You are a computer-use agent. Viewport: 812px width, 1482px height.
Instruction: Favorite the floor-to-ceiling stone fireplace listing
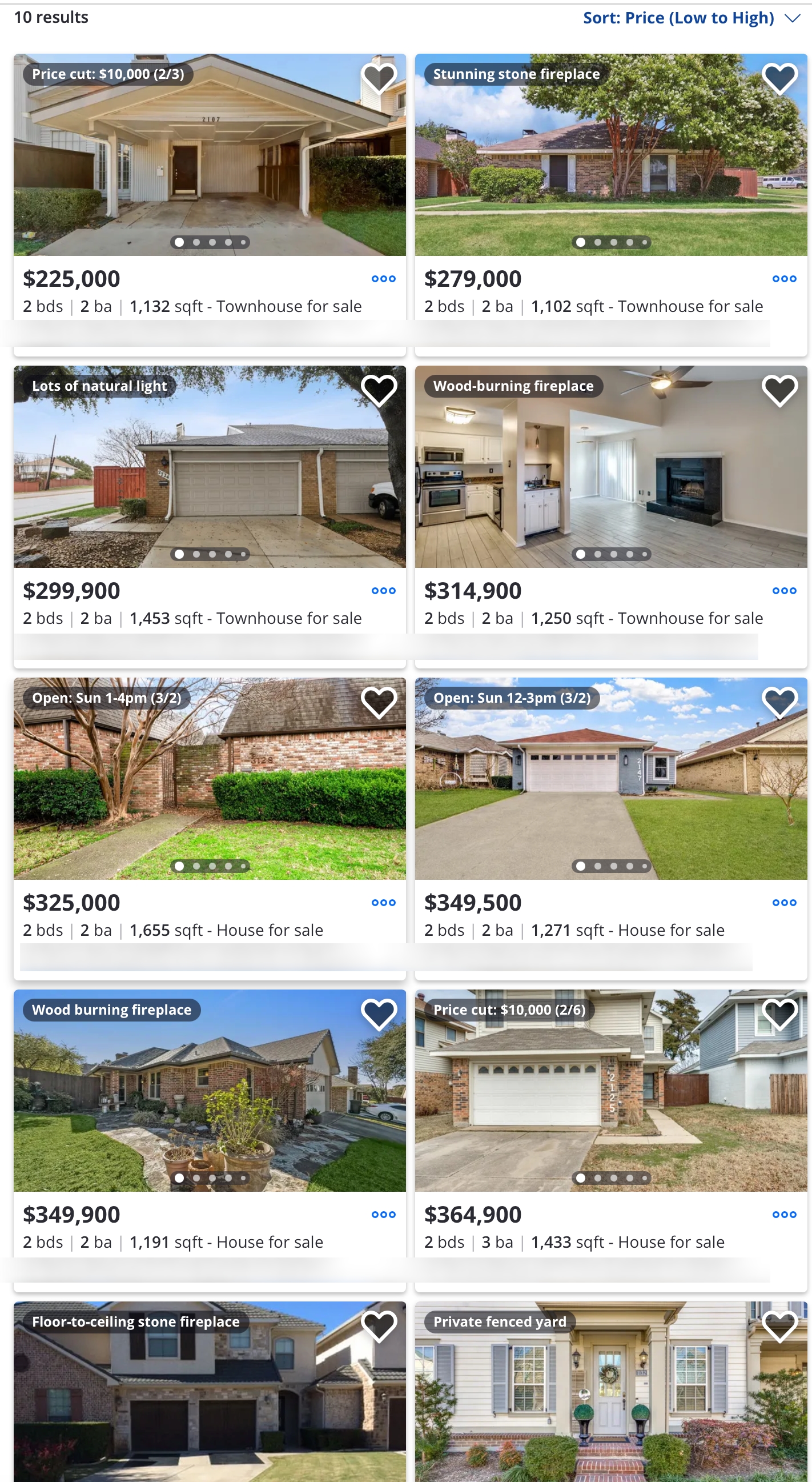pyautogui.click(x=379, y=1325)
